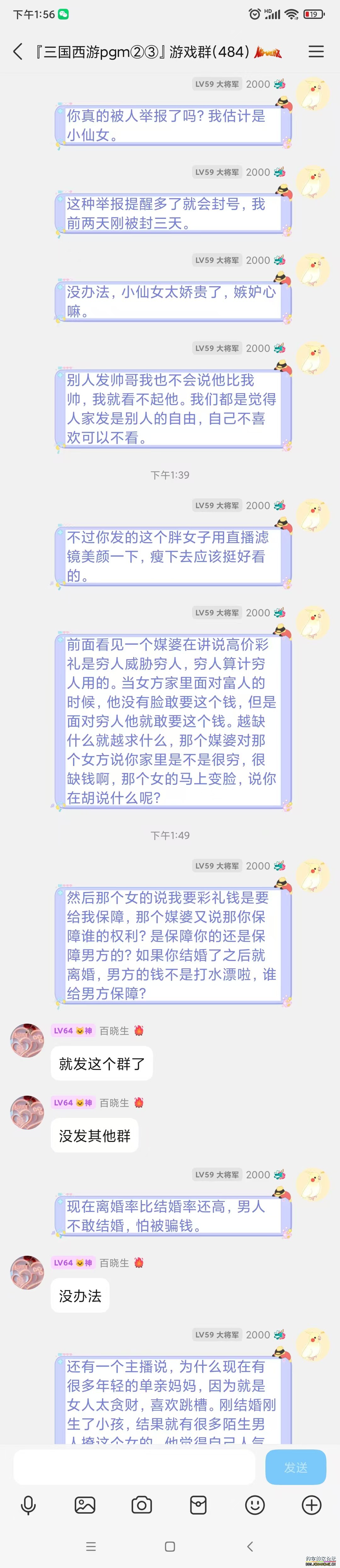Tap the system home button

(x=170, y=1546)
